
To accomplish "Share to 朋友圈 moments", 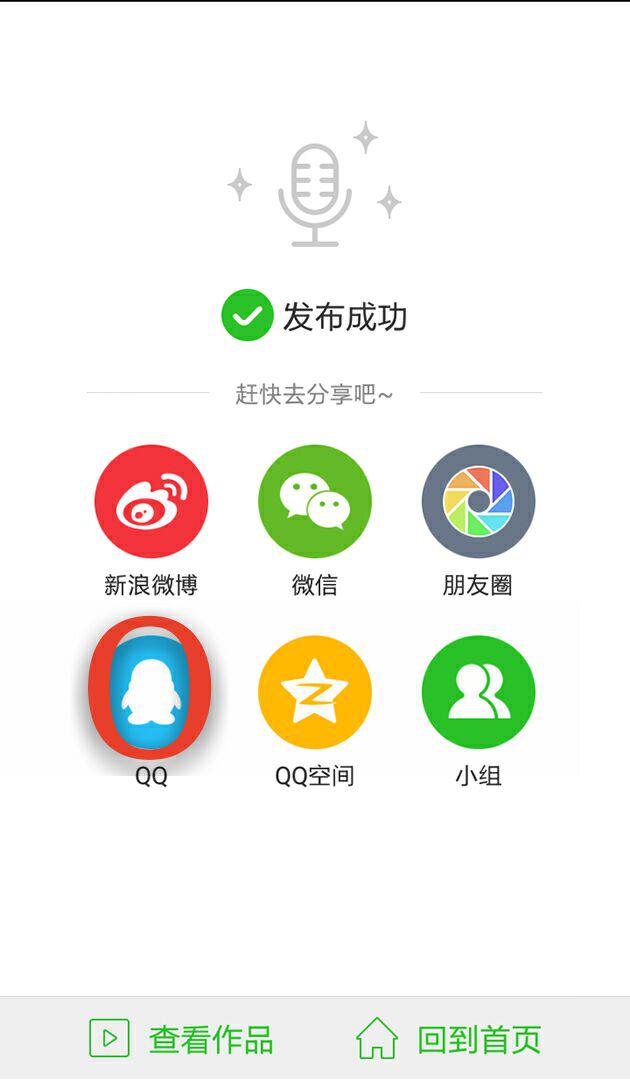I will click(x=478, y=501).
